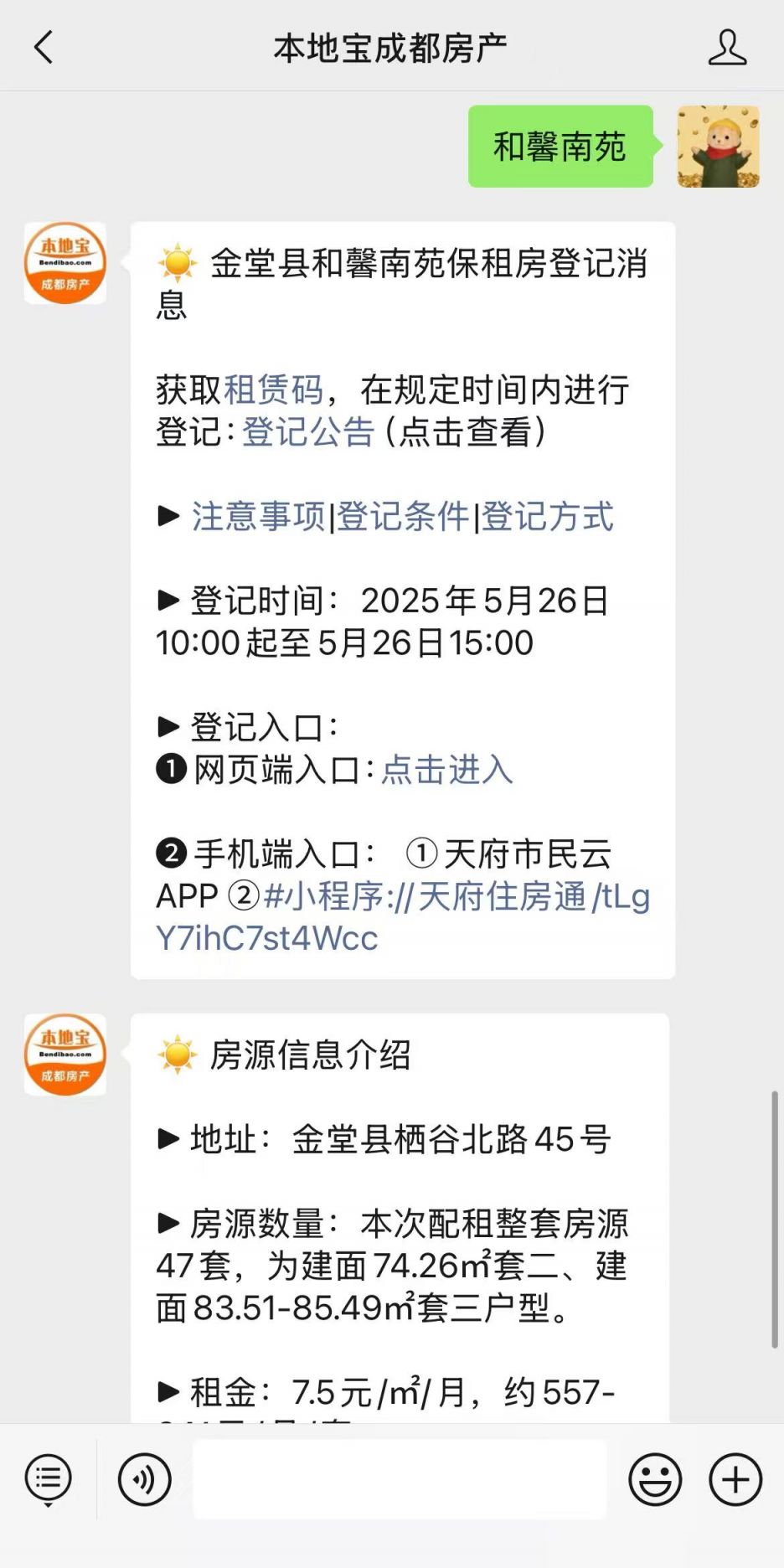The width and height of the screenshot is (784, 1568).
Task: Open the voice message input icon
Action: click(145, 1478)
